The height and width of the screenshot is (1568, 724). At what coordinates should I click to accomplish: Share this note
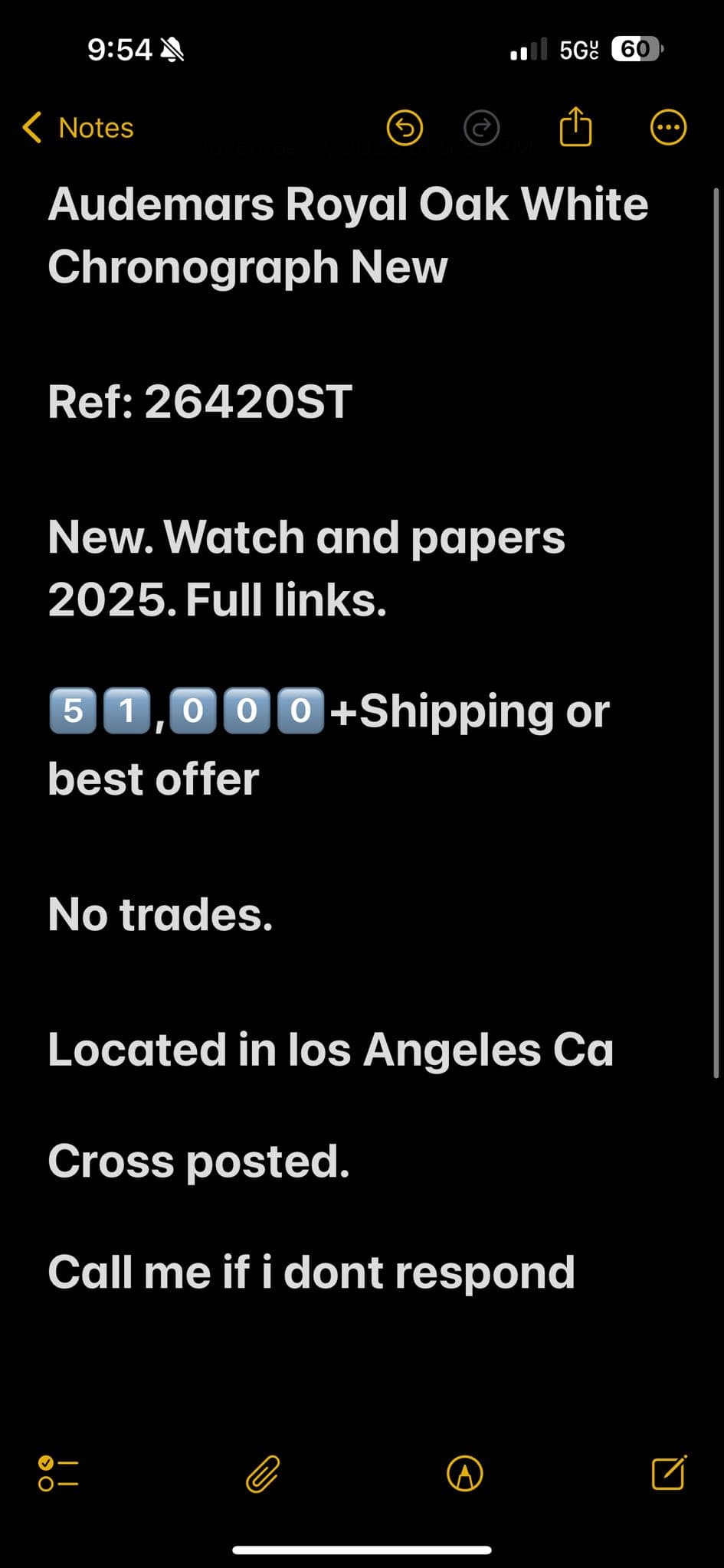[575, 126]
